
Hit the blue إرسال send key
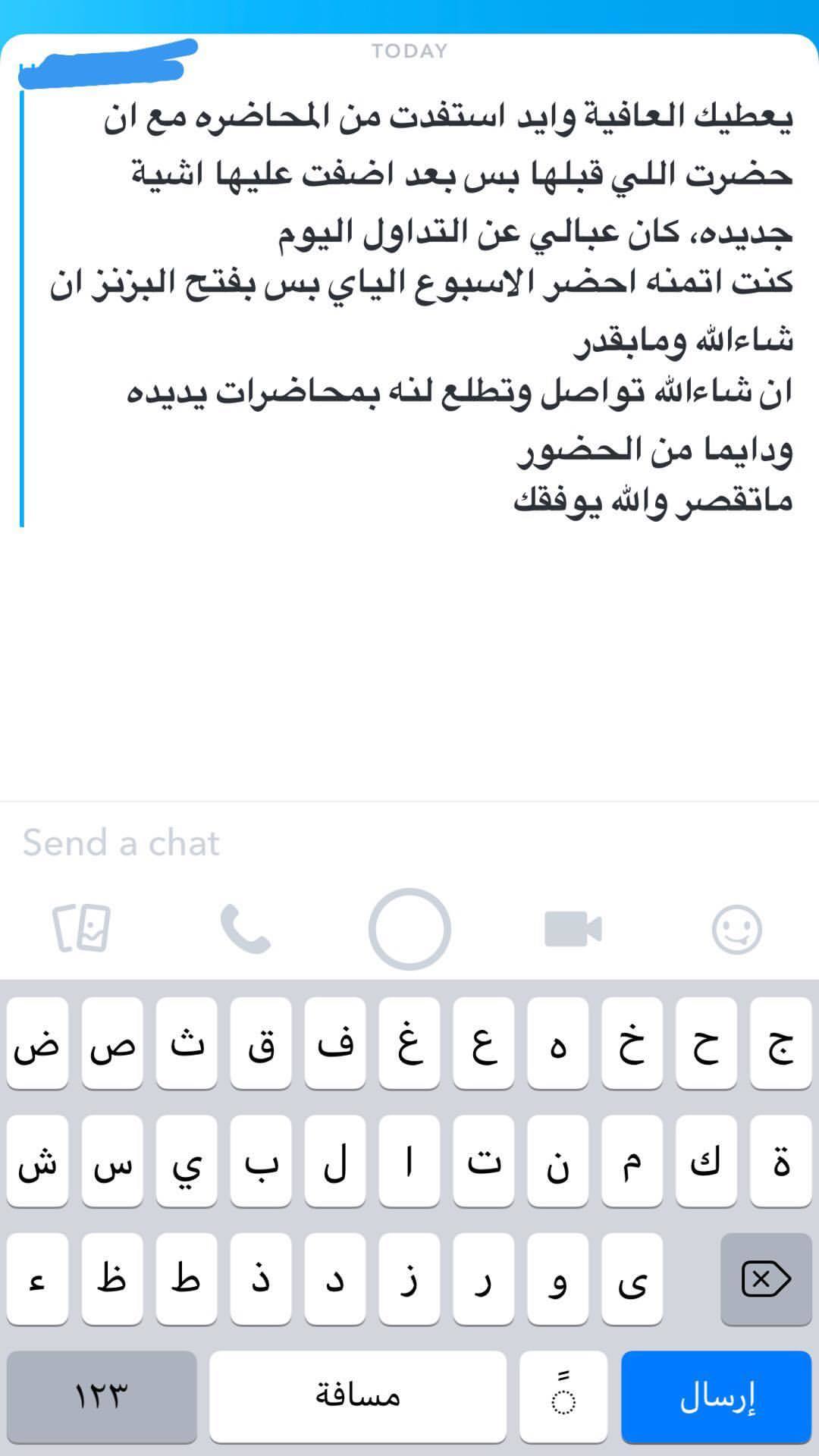tap(716, 1396)
